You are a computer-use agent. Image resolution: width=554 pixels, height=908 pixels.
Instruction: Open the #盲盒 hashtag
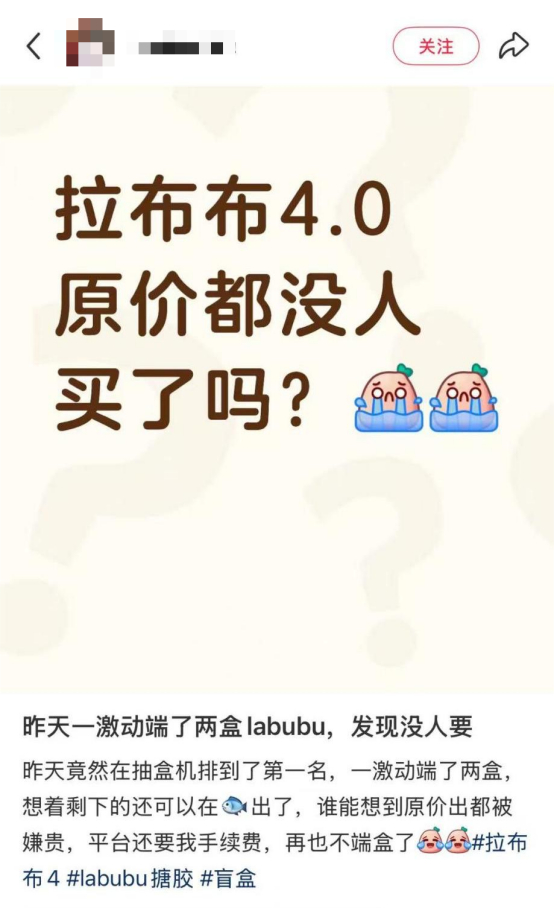228,878
